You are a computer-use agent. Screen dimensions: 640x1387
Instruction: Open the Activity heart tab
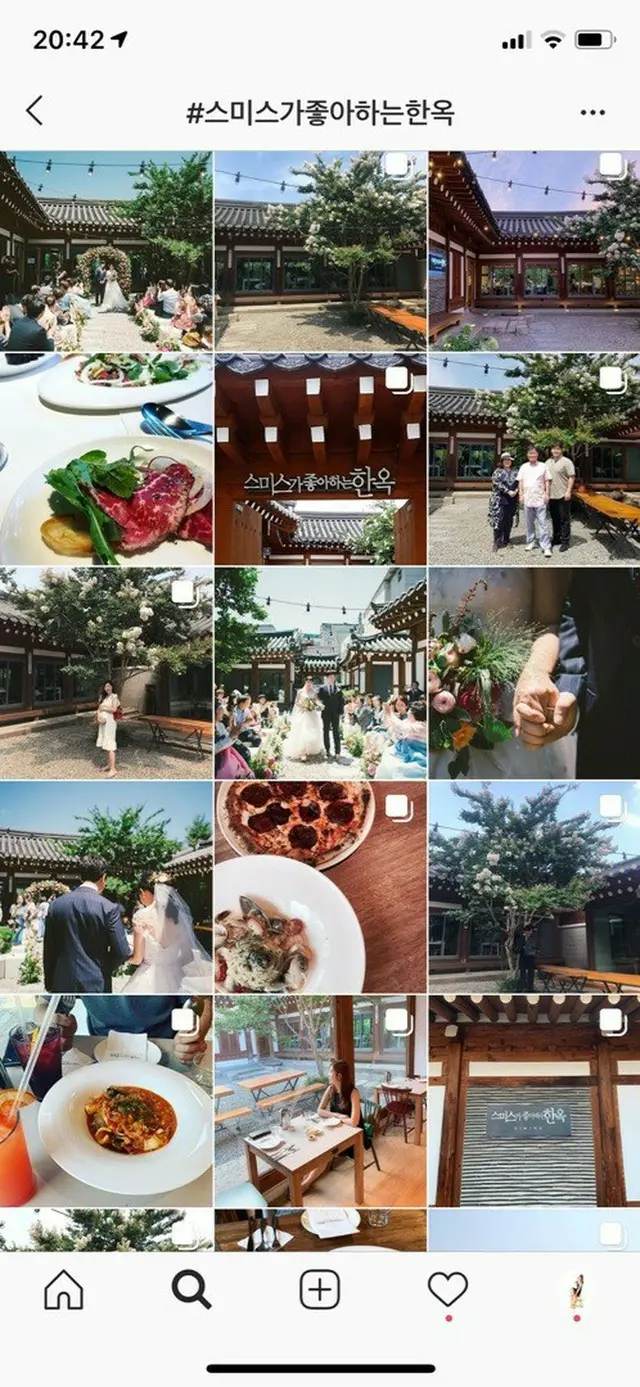(447, 1289)
